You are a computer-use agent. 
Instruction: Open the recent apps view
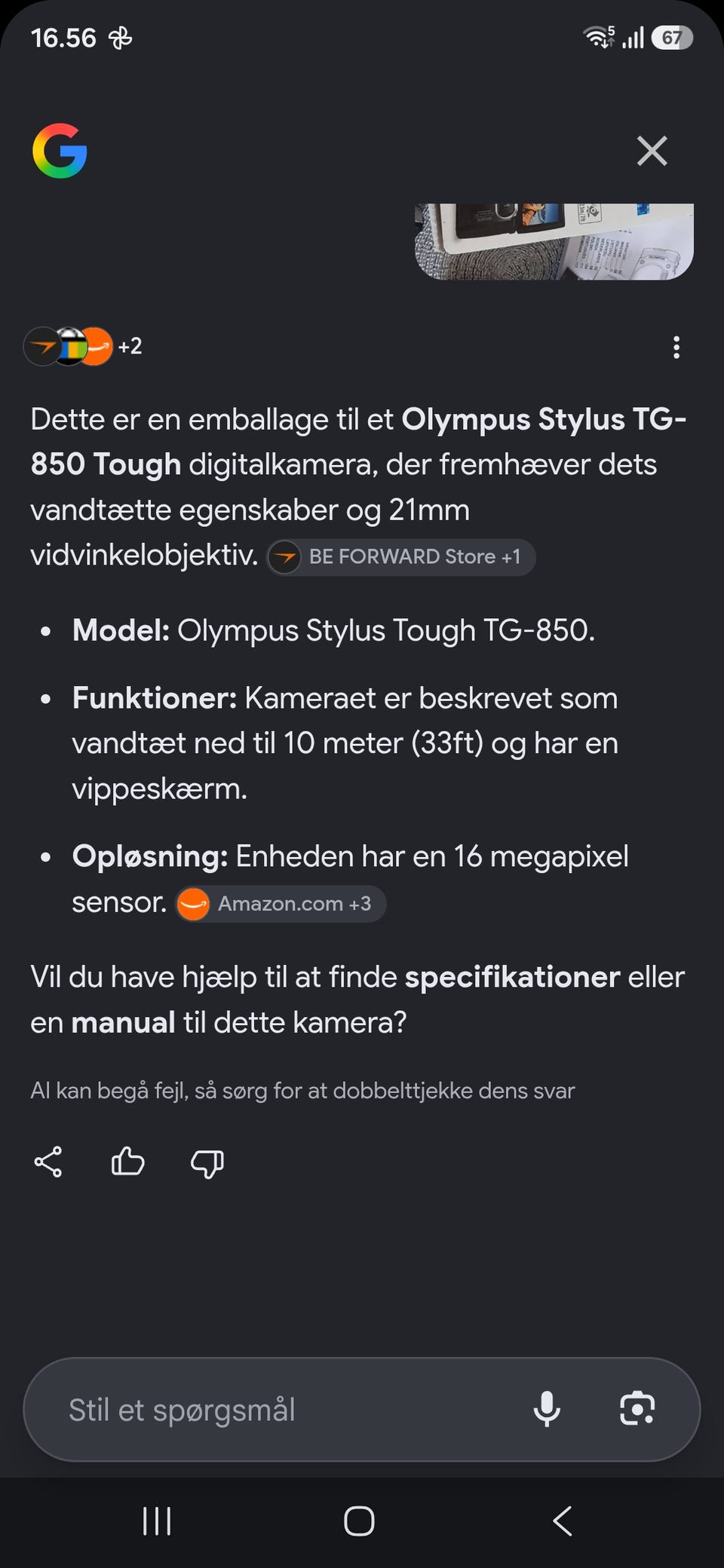[157, 1521]
